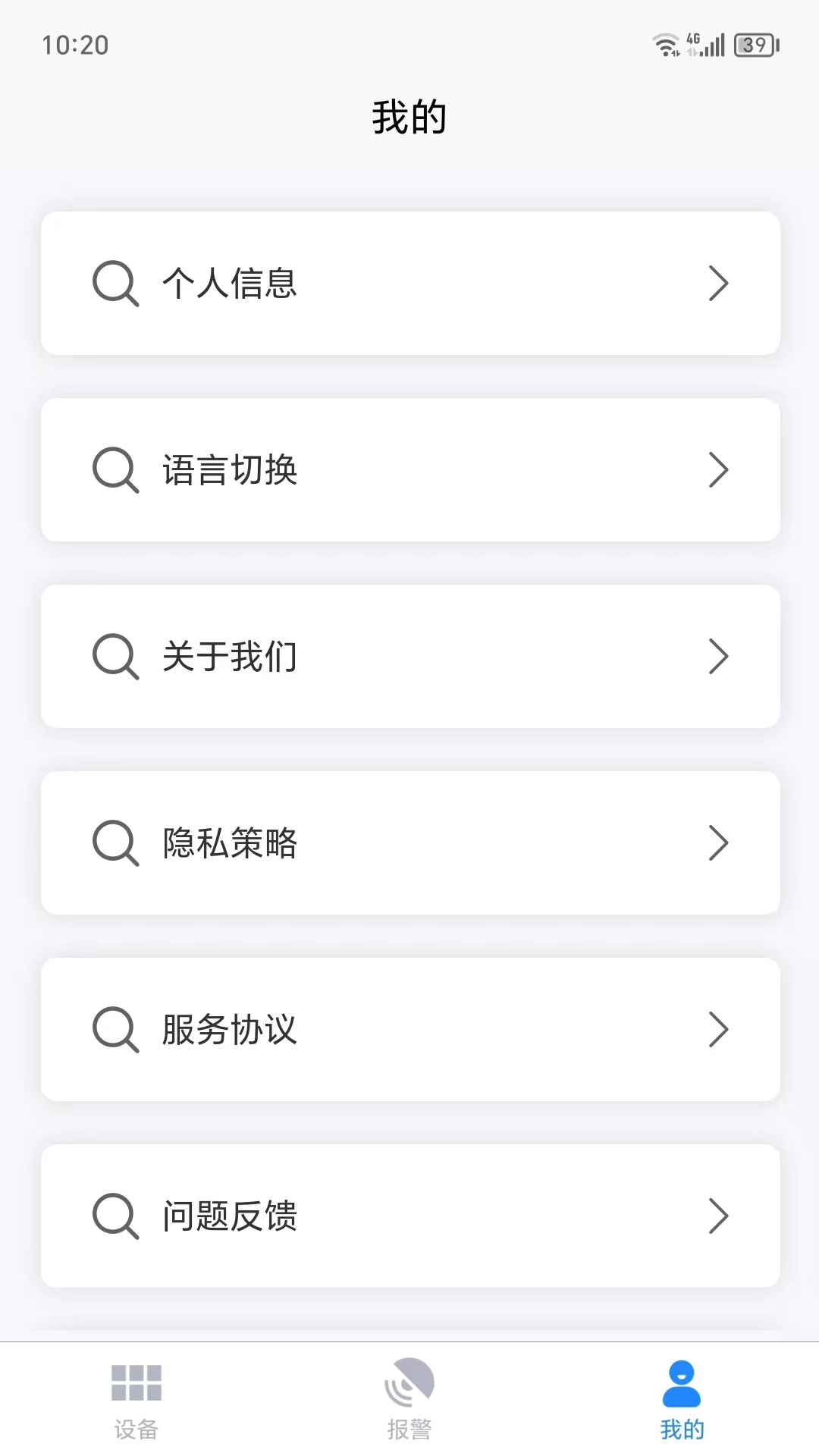Click the magnifier icon beside 个人信息

(115, 283)
